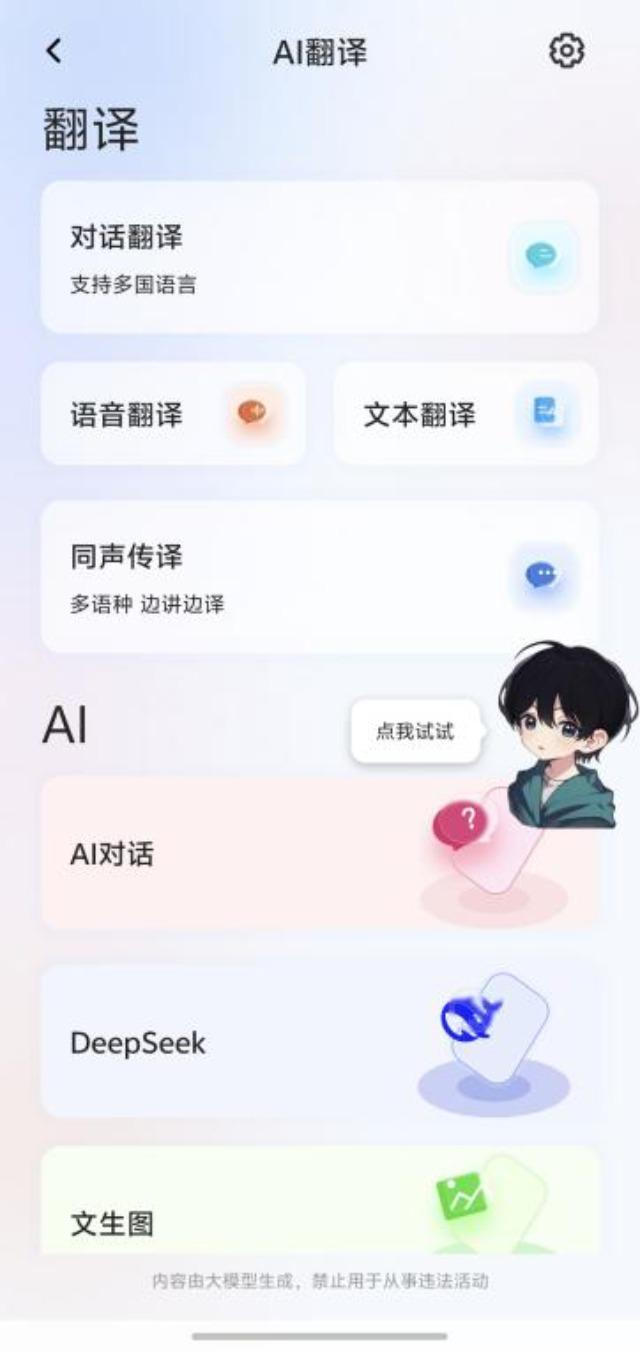Screen dimensions: 640x1352
Task: Start an AI对话 chat
Action: pos(320,853)
